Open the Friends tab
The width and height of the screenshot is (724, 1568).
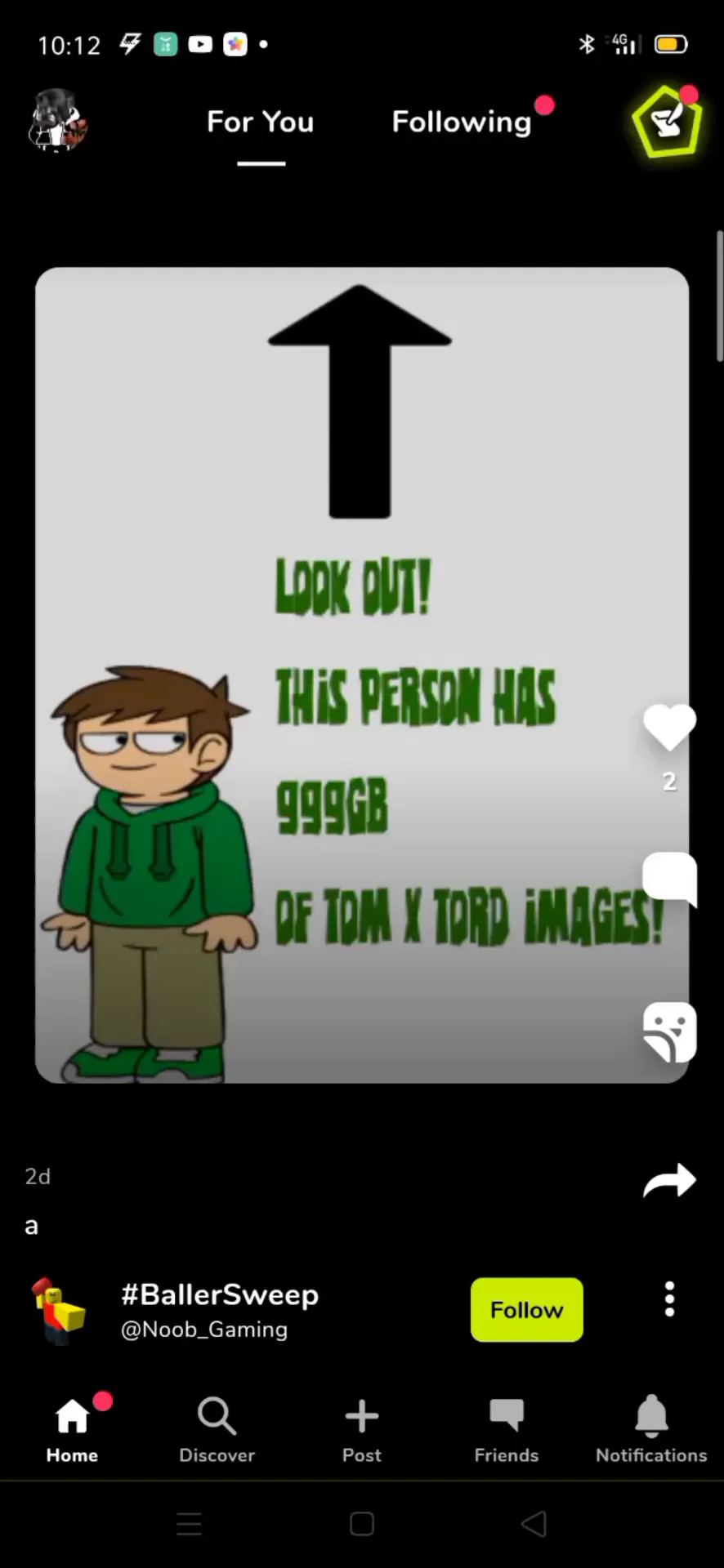[507, 1429]
